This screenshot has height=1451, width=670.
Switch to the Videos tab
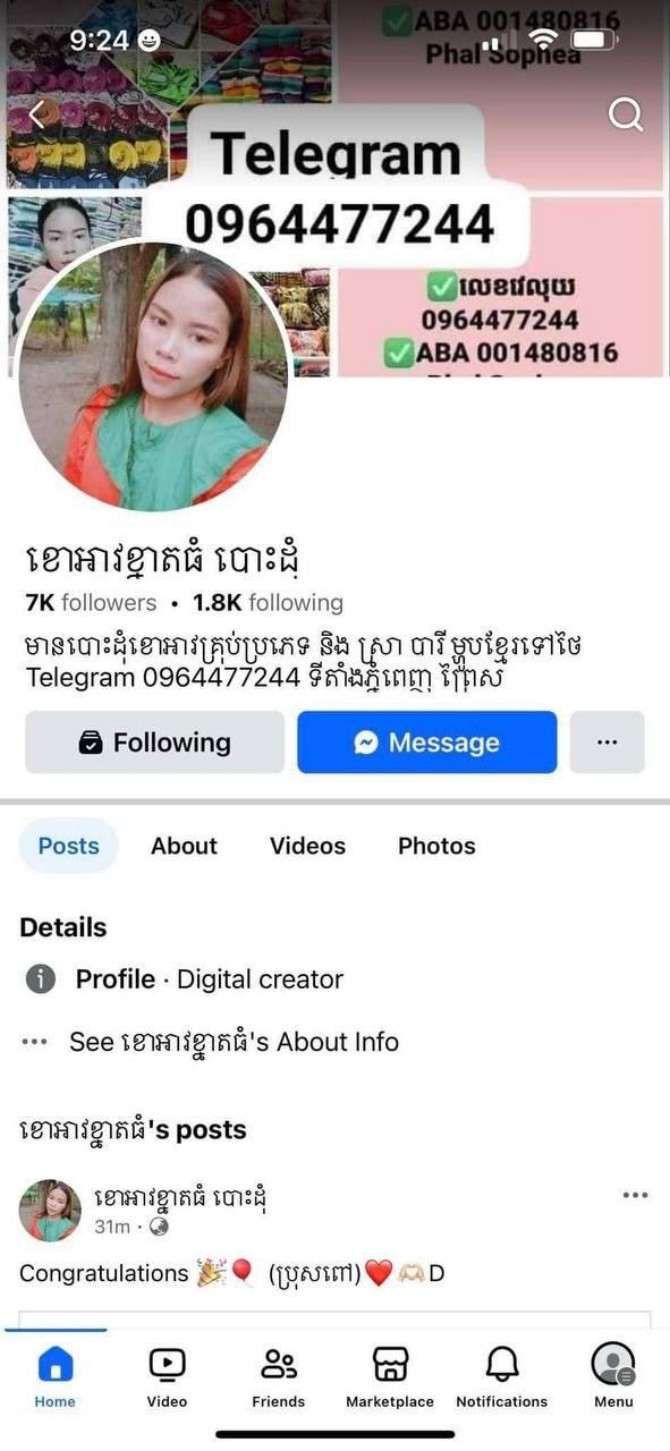307,846
